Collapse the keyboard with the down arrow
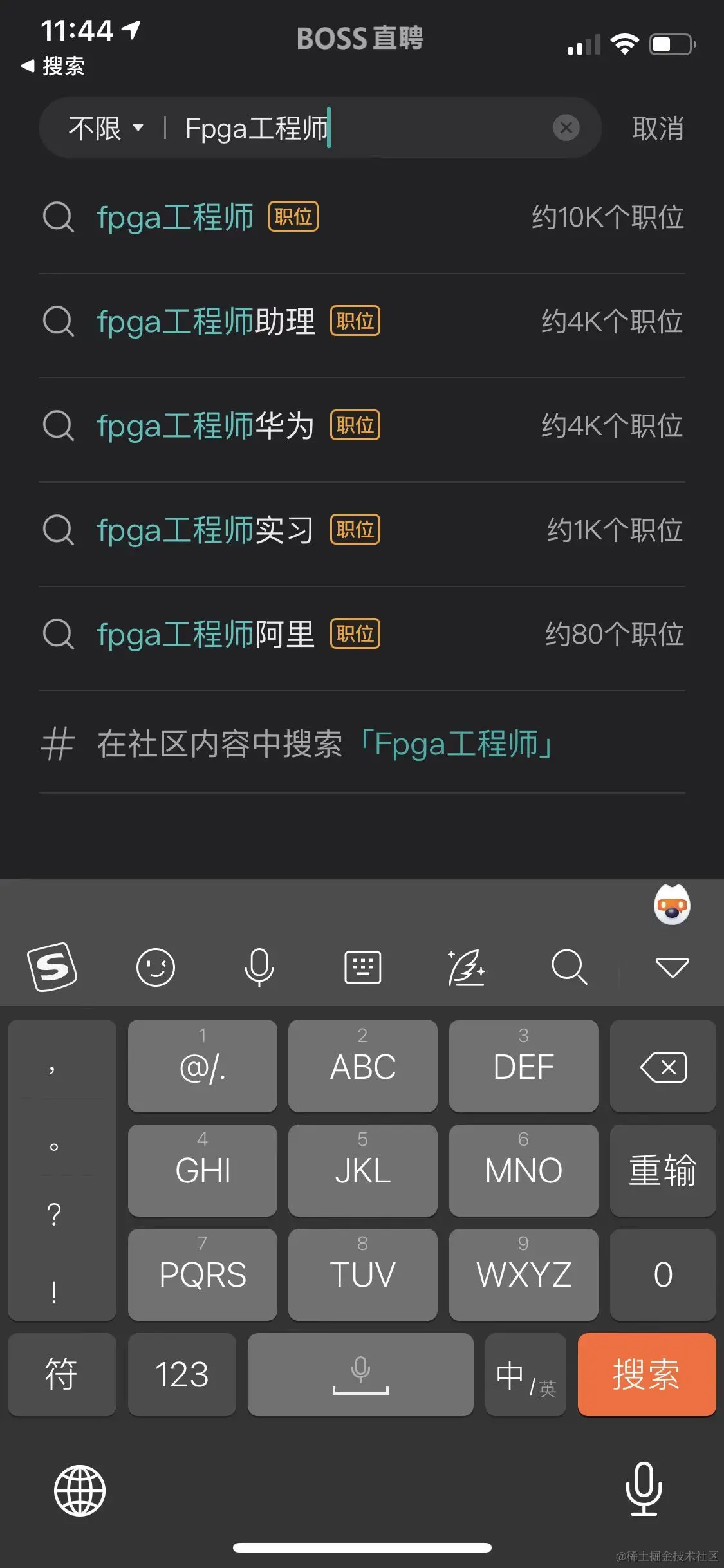 672,967
